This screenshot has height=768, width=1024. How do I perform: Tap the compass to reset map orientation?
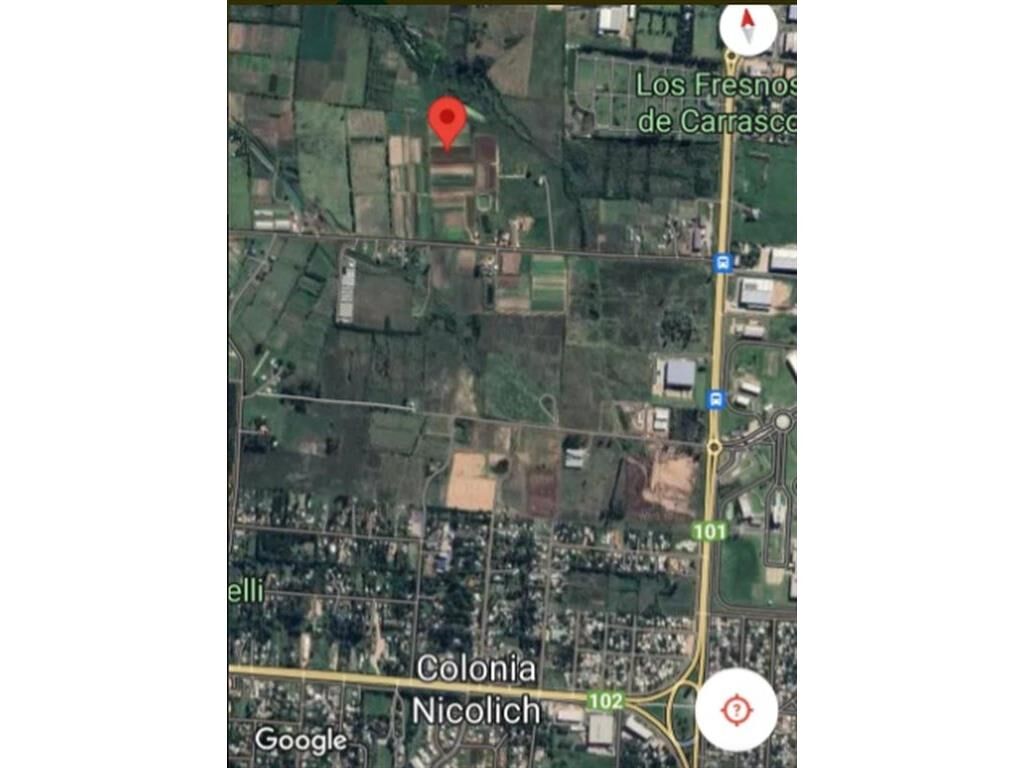747,27
